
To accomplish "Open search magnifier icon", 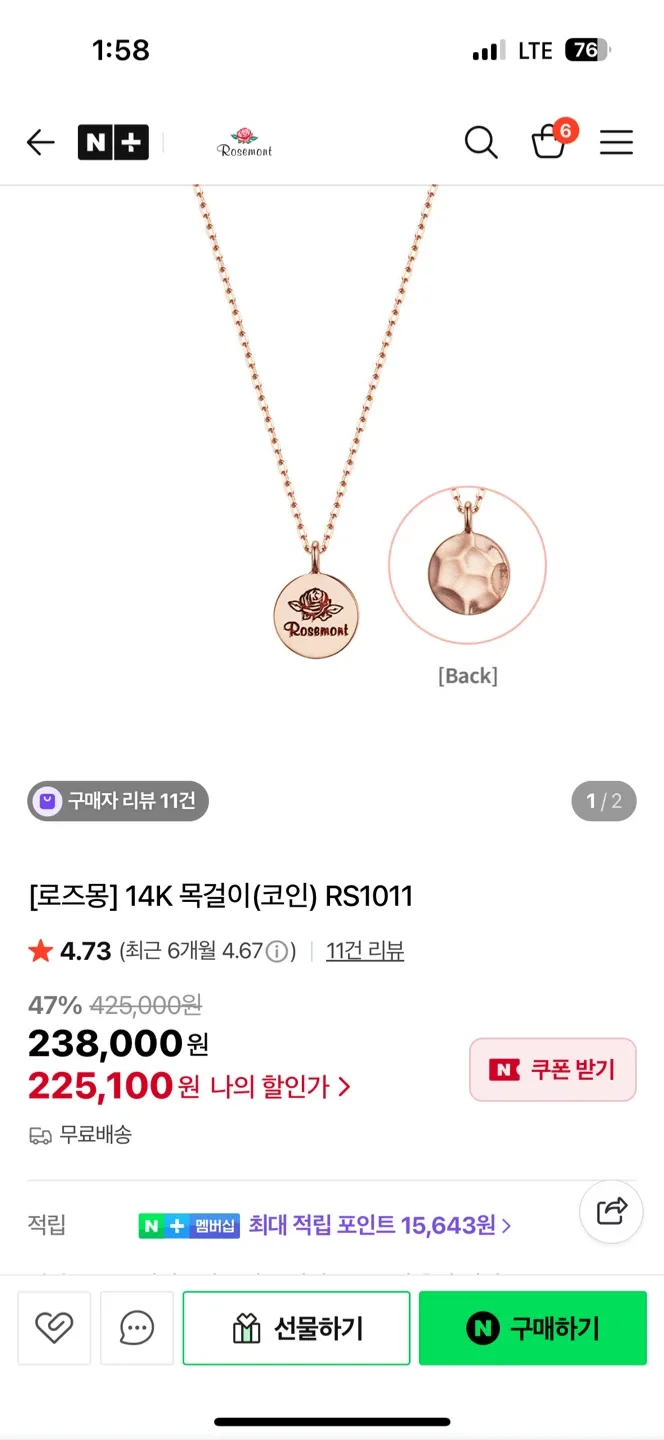I will pos(481,143).
